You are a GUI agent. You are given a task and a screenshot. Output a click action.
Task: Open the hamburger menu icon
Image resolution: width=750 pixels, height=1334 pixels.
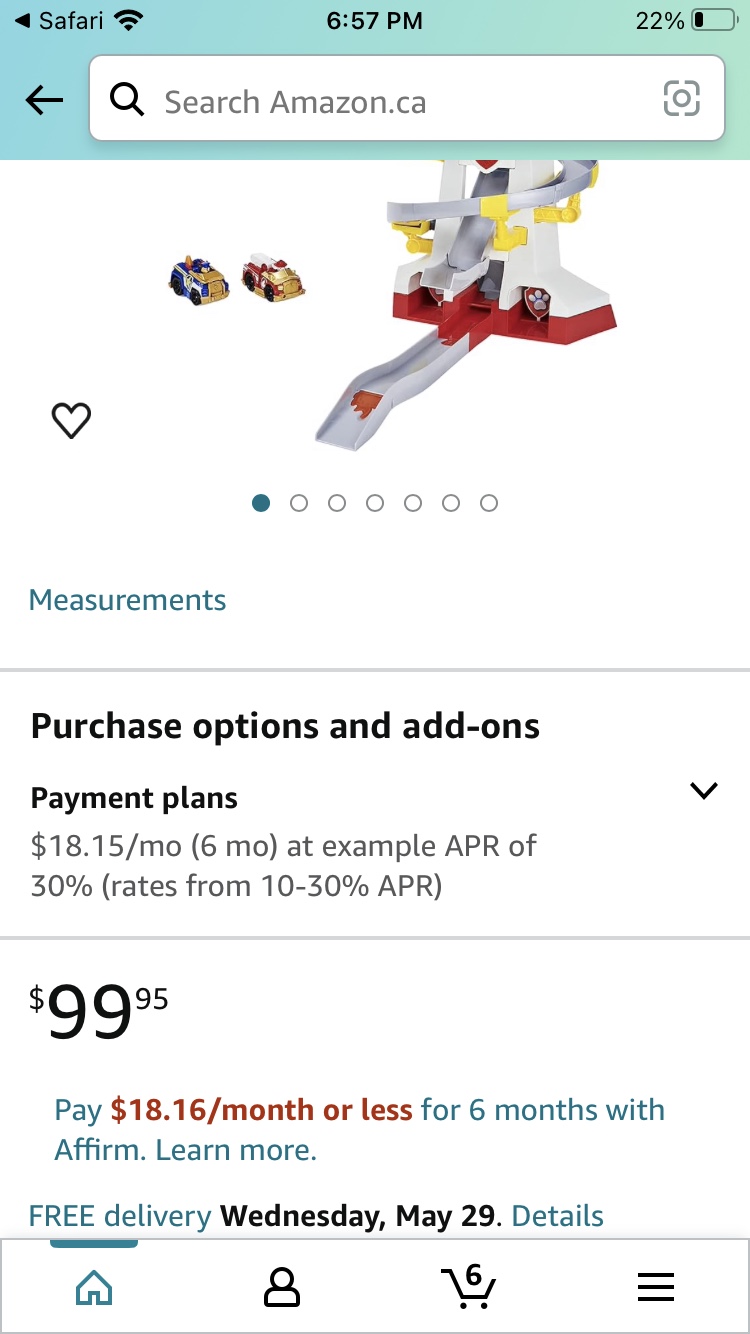click(x=656, y=1287)
